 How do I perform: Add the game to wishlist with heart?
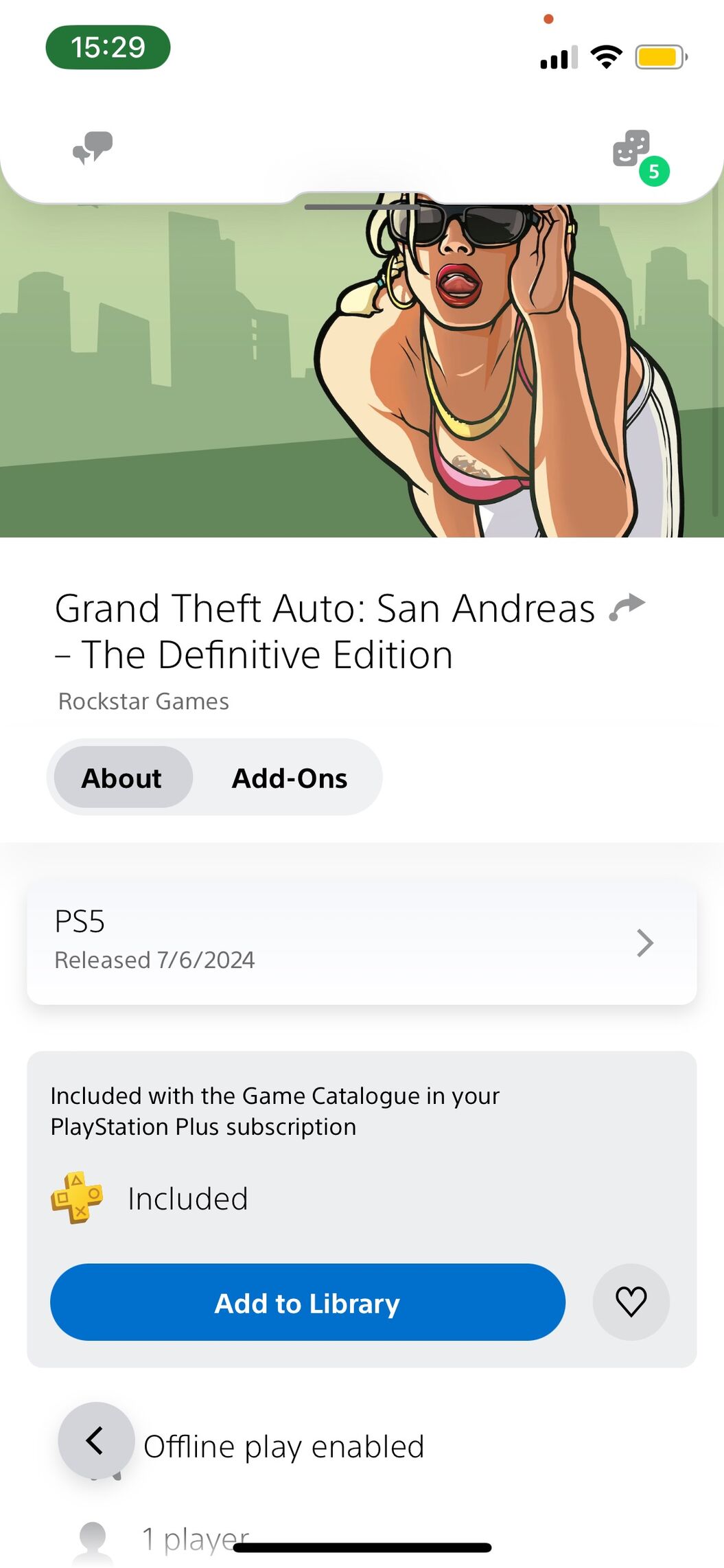pyautogui.click(x=631, y=1302)
